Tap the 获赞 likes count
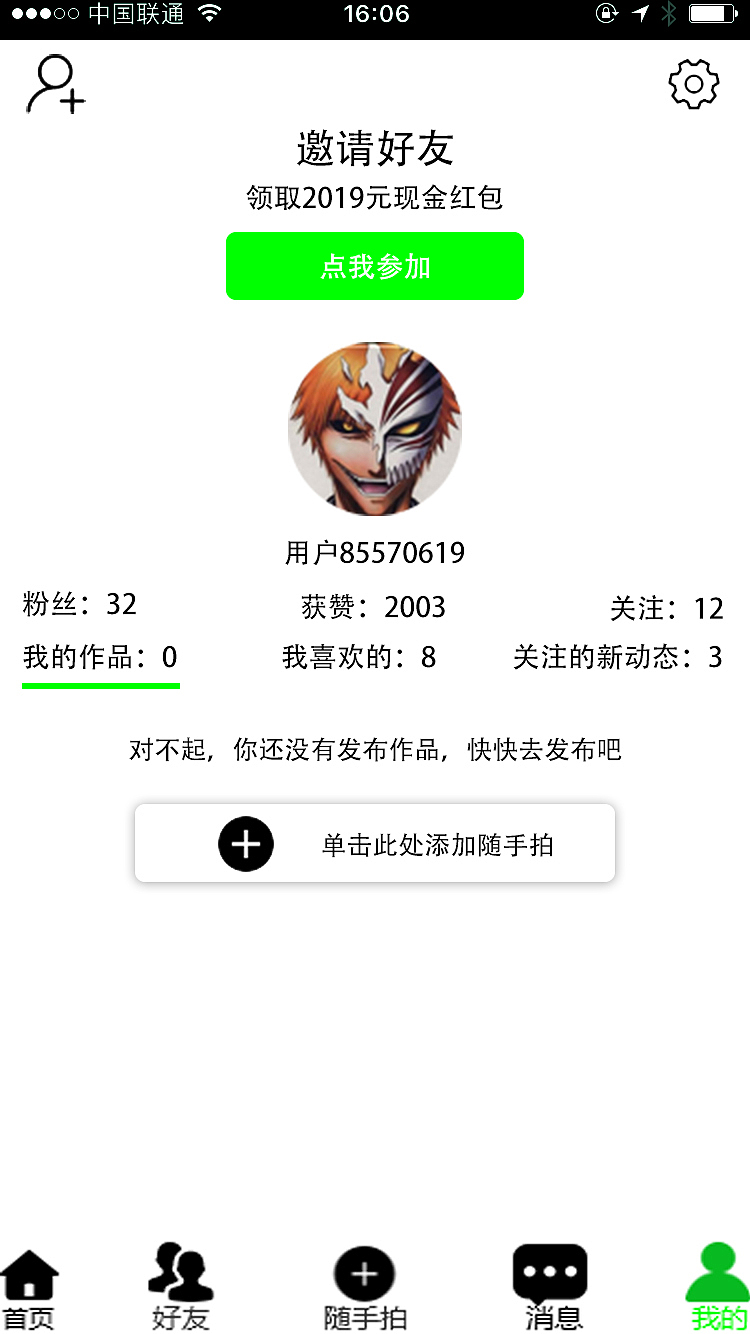Image resolution: width=750 pixels, height=1334 pixels. point(374,607)
